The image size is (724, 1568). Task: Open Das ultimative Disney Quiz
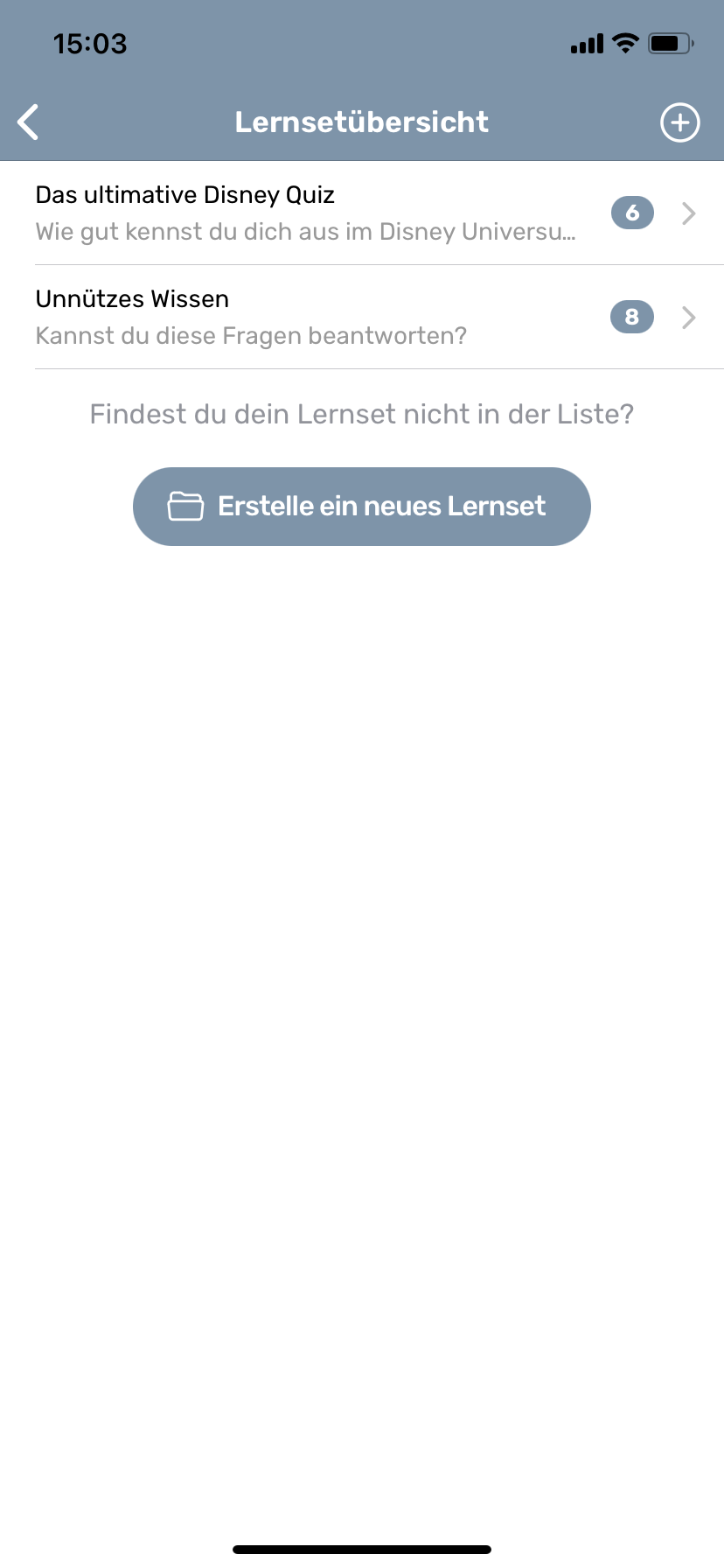tap(362, 213)
